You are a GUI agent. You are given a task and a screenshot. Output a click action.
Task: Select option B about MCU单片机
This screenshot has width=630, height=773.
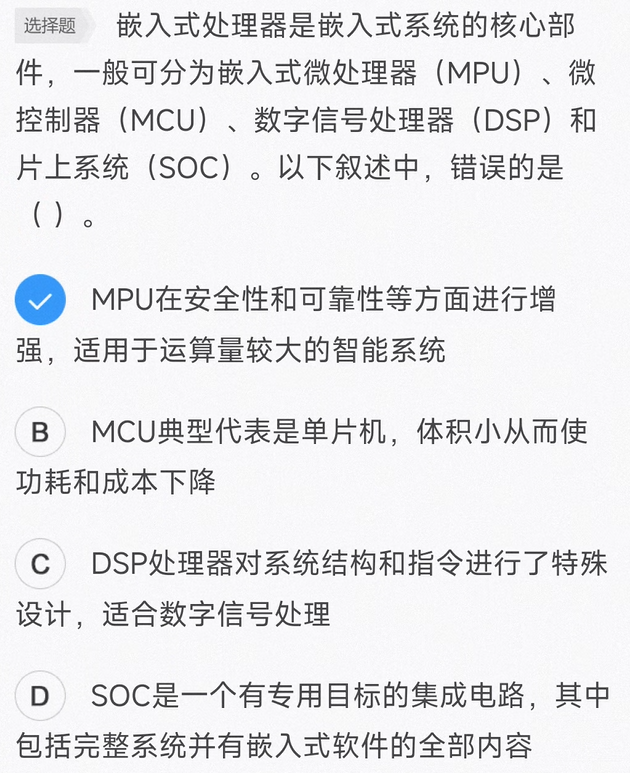pos(41,432)
